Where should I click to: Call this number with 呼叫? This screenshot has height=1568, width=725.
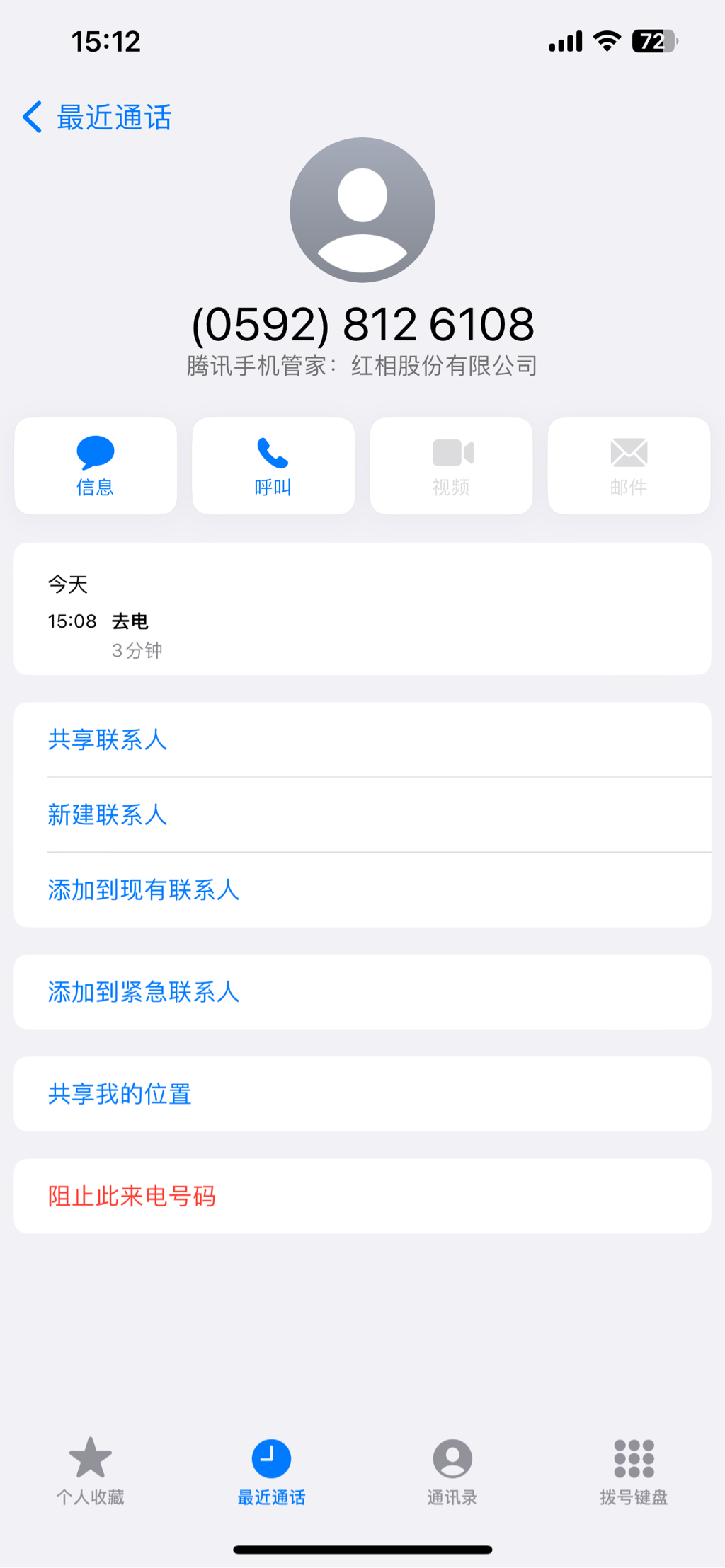(x=273, y=466)
